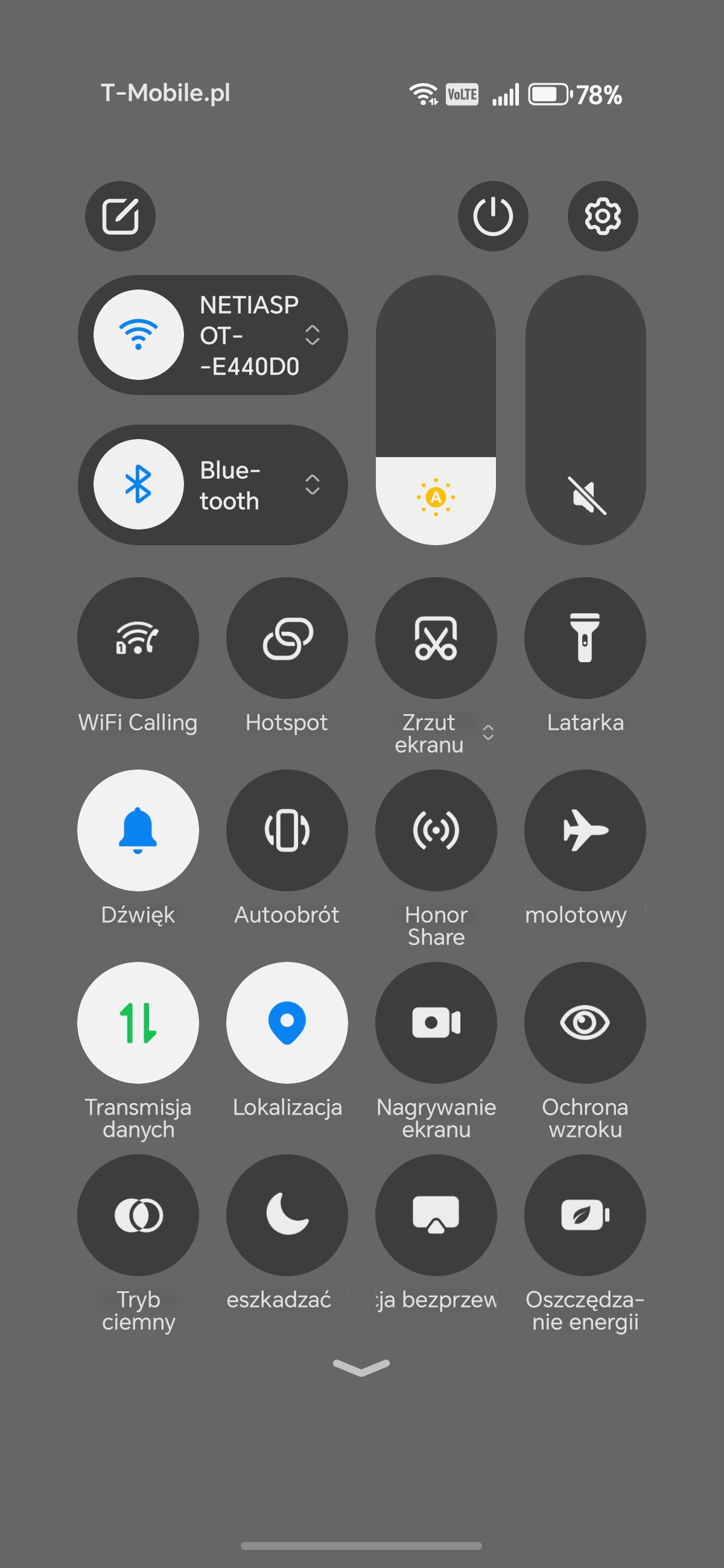This screenshot has width=724, height=1568.
Task: Turn on the Hotspot tile
Action: [x=287, y=638]
